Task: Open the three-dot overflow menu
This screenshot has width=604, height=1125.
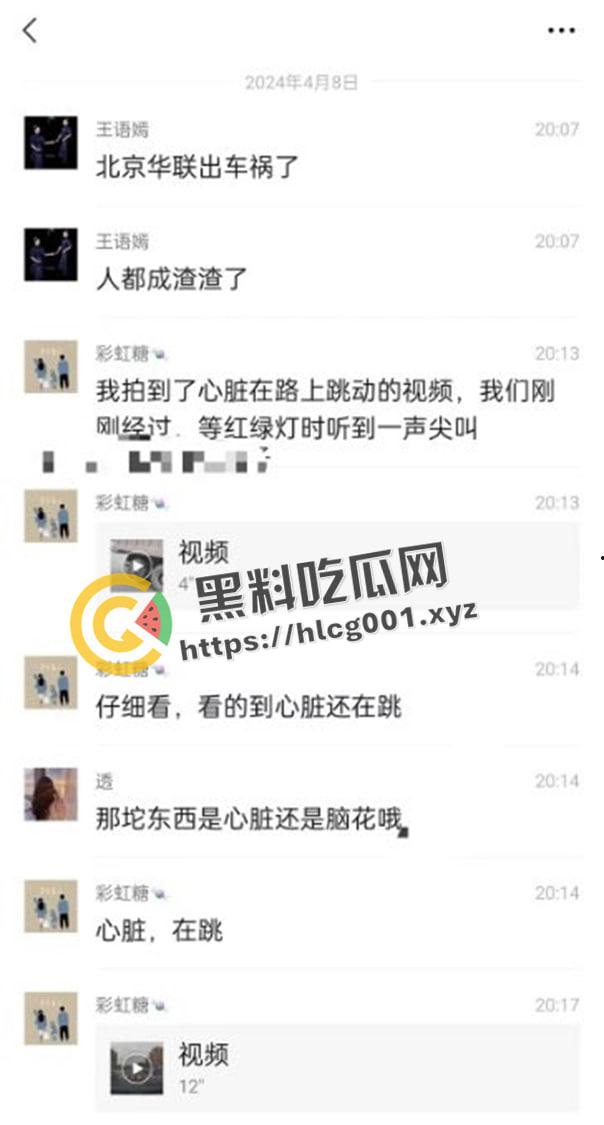Action: point(561,31)
